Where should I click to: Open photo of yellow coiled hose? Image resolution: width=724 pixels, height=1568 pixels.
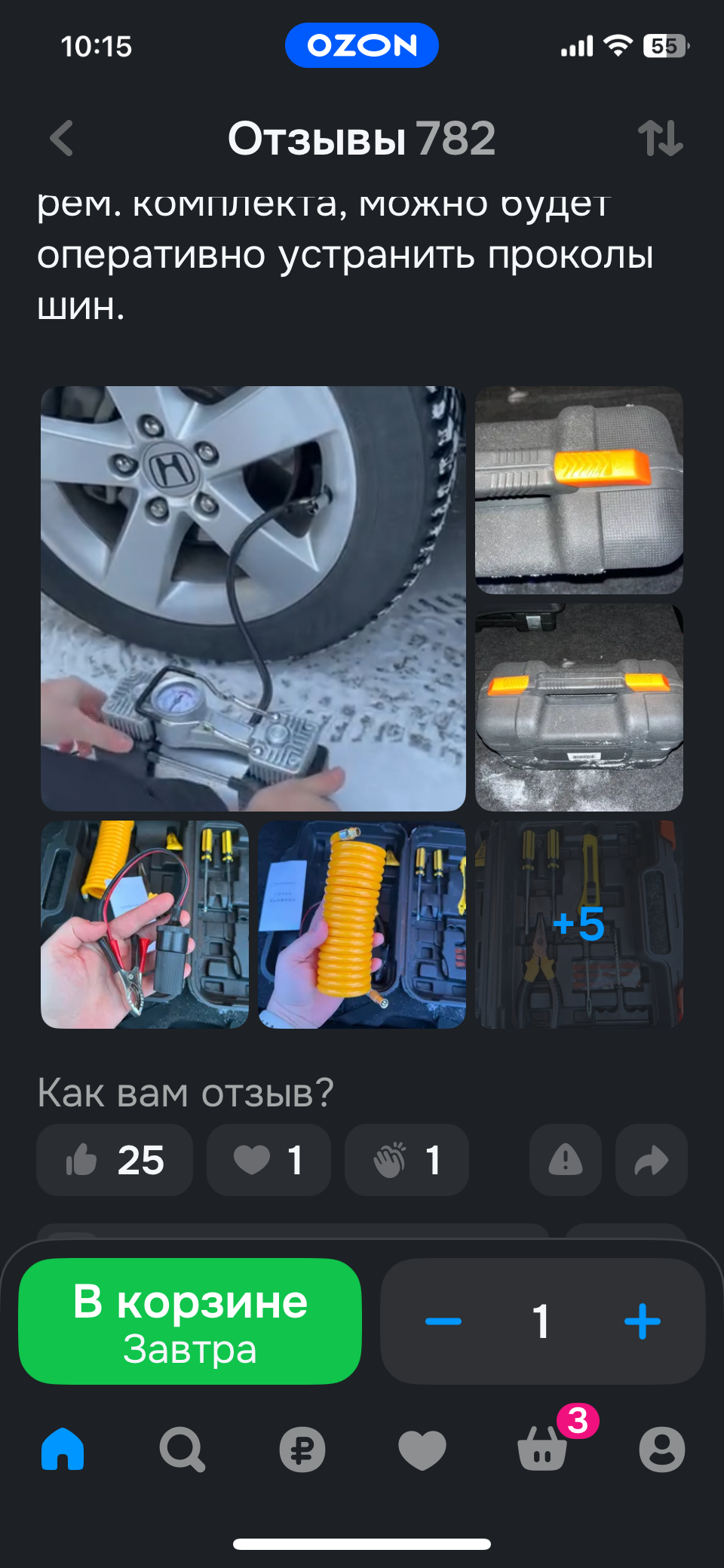pyautogui.click(x=361, y=924)
